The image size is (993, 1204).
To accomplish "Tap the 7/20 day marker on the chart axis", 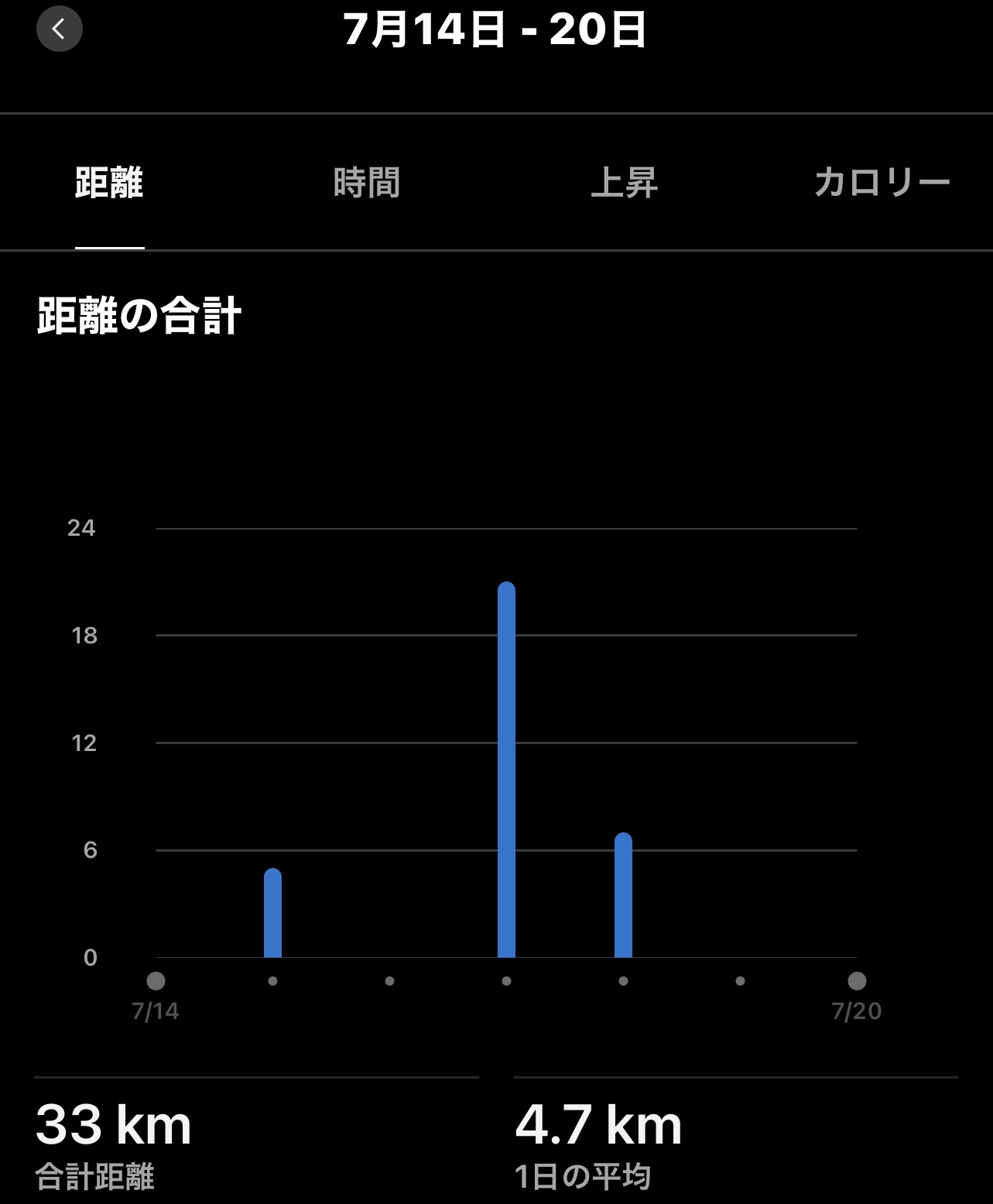I will pos(857,981).
